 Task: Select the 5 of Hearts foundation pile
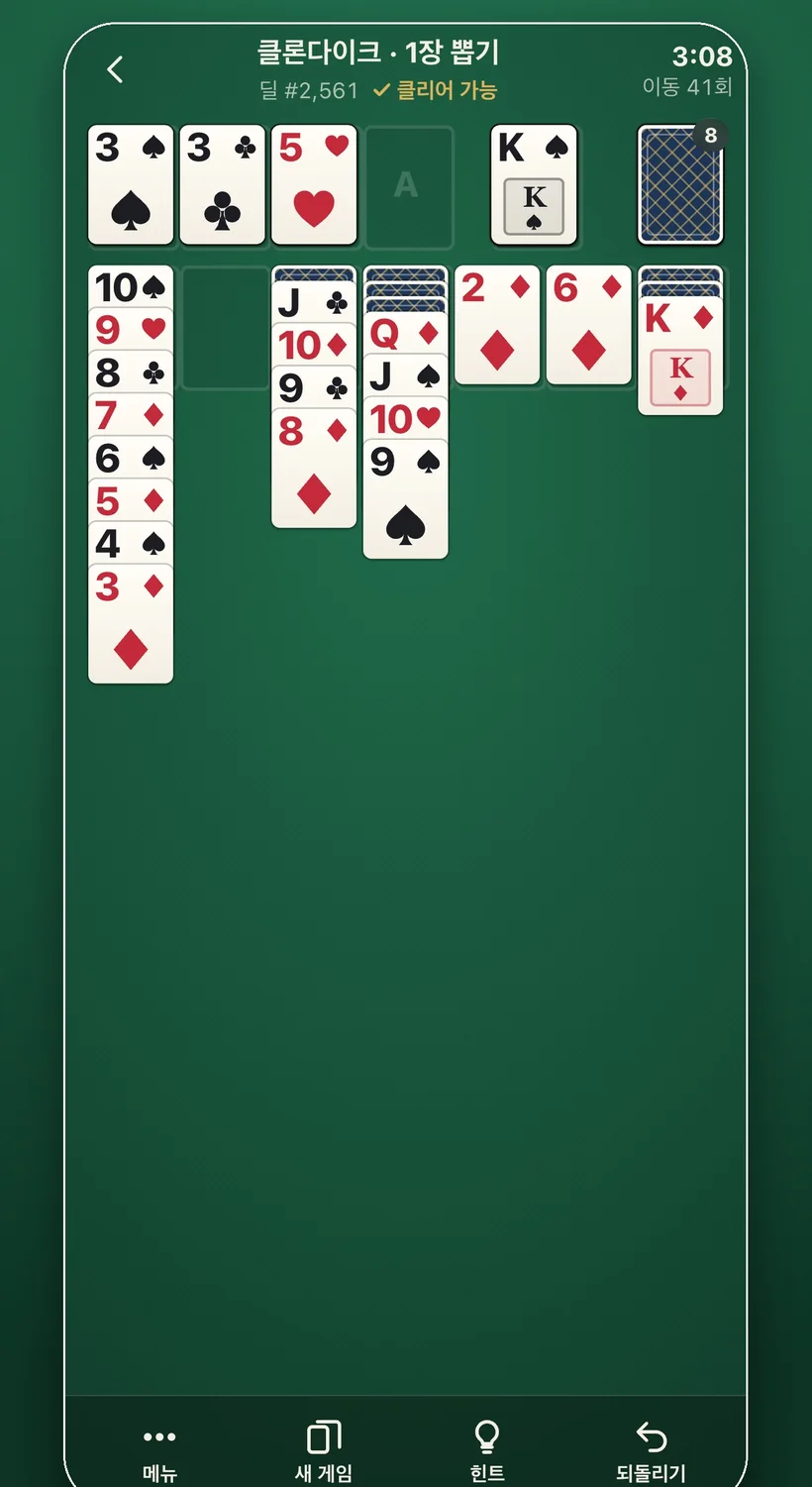click(314, 184)
